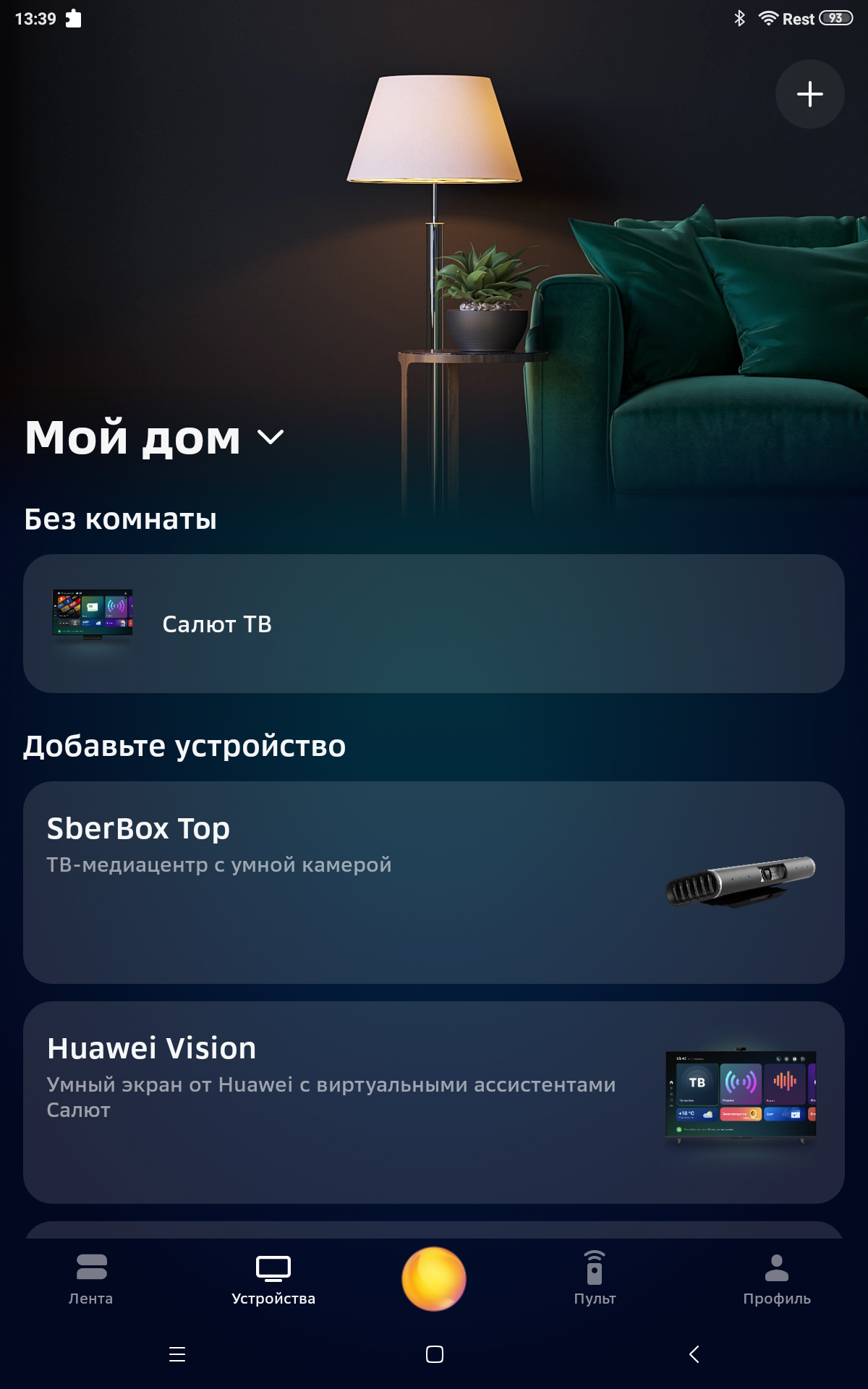Select the Устройства tab
The height and width of the screenshot is (1389, 868).
click(273, 1279)
